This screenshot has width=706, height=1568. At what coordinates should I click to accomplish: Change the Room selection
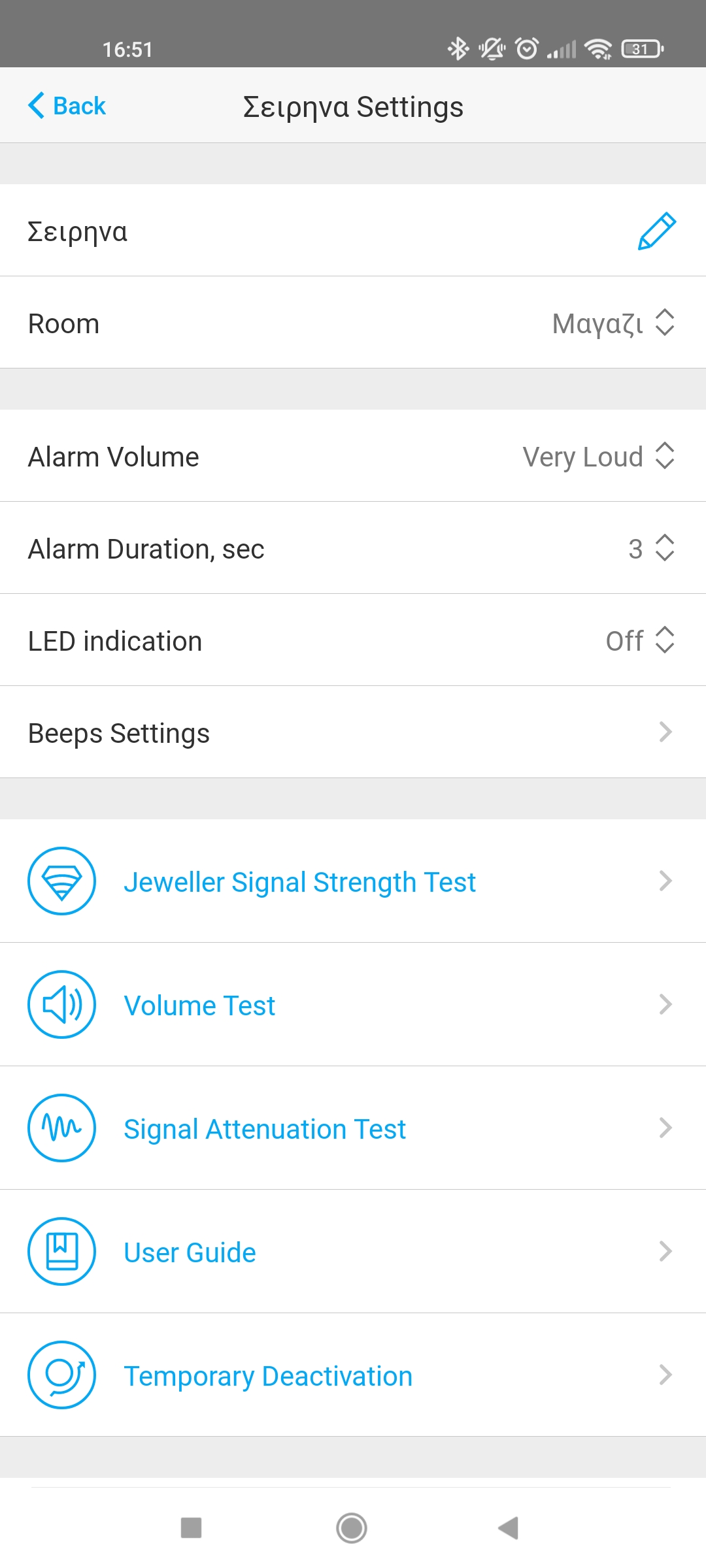pos(613,323)
